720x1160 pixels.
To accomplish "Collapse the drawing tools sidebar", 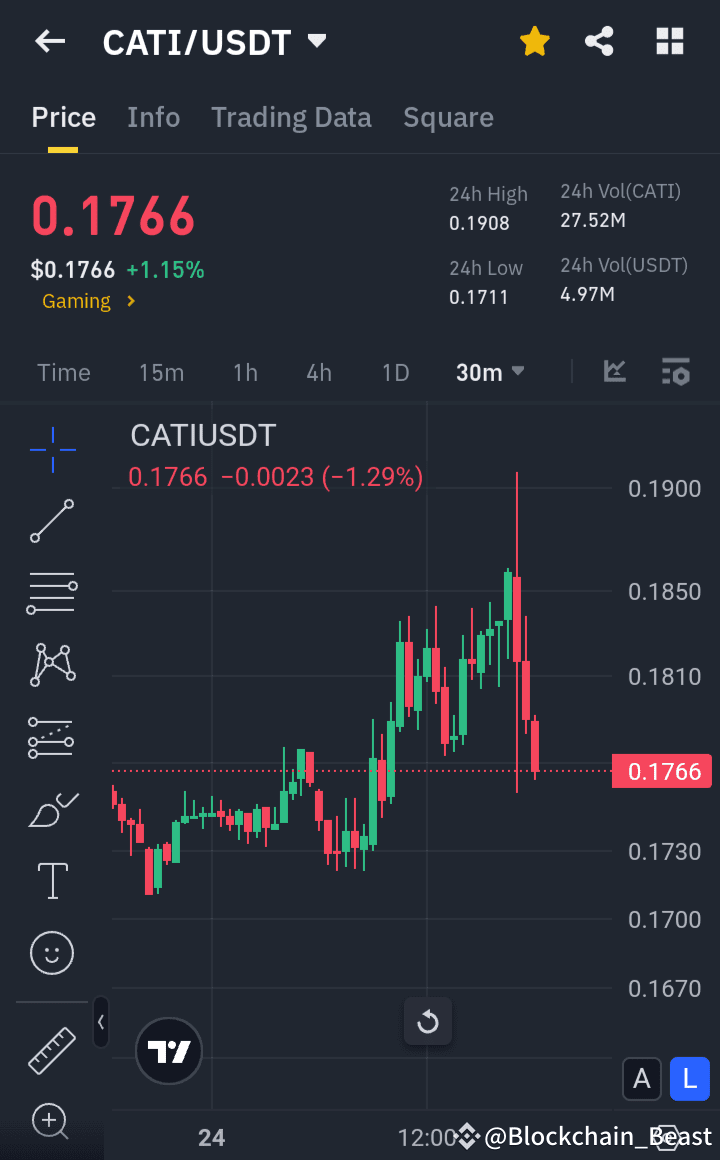I will click(100, 1022).
